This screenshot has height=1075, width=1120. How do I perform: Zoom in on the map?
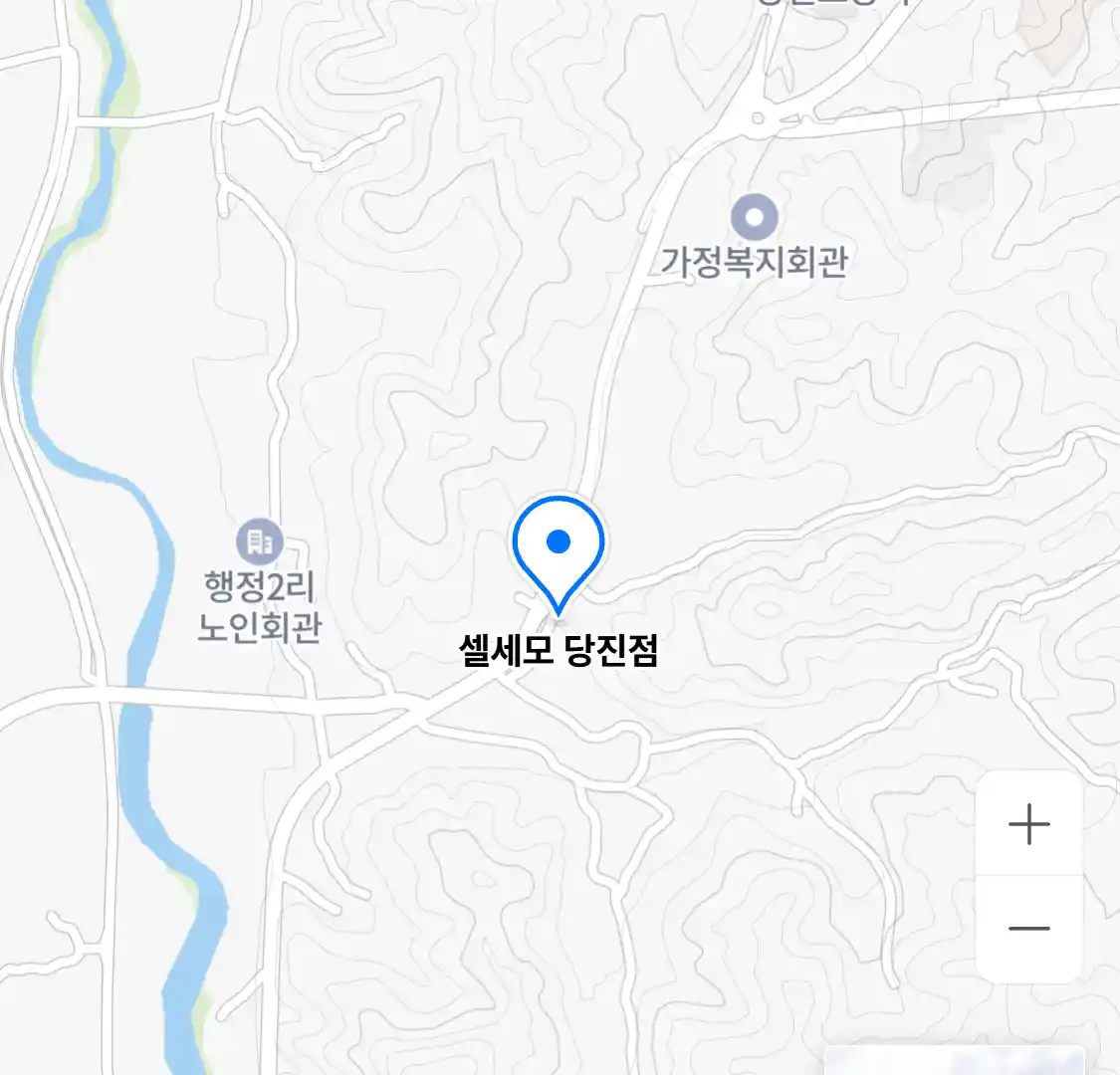point(1028,824)
